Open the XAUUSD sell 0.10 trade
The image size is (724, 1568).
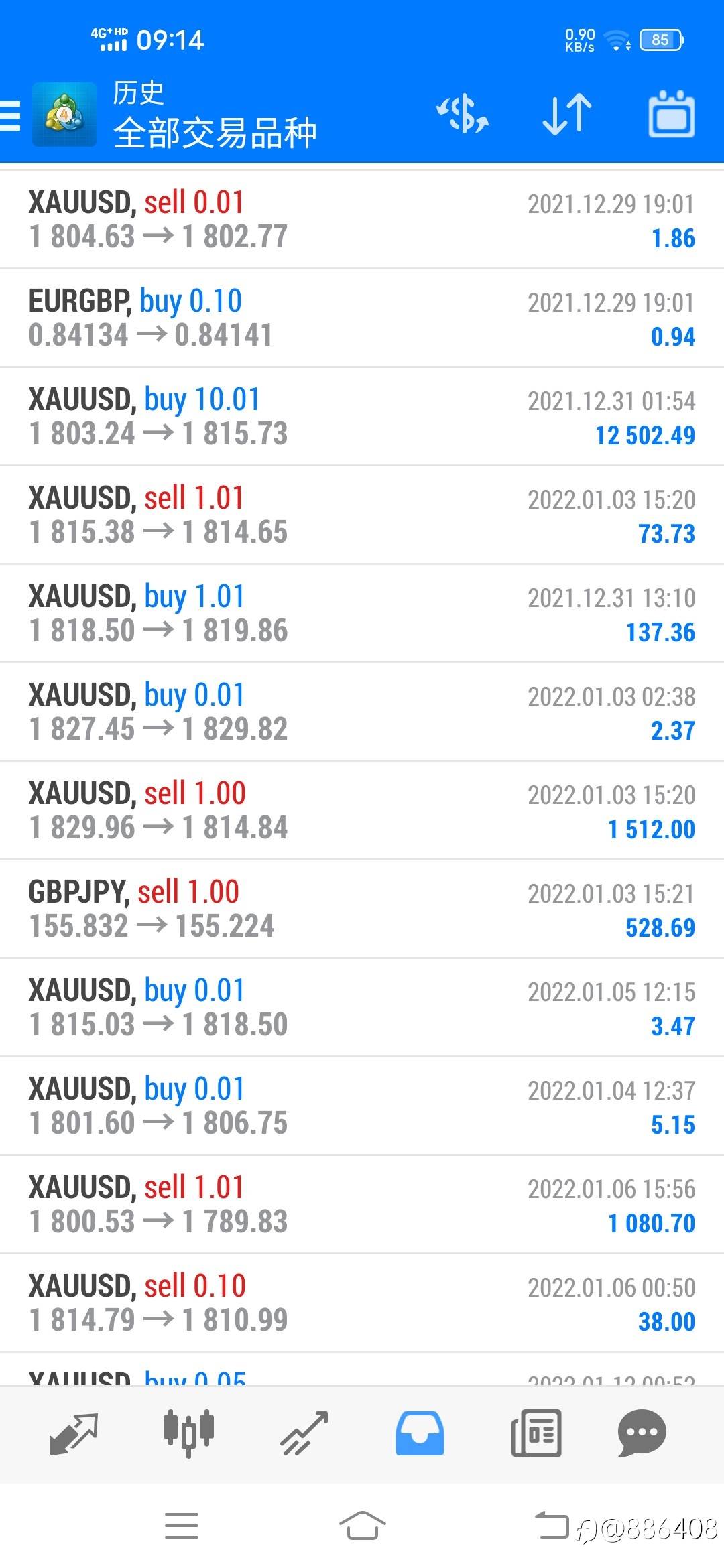(362, 1303)
